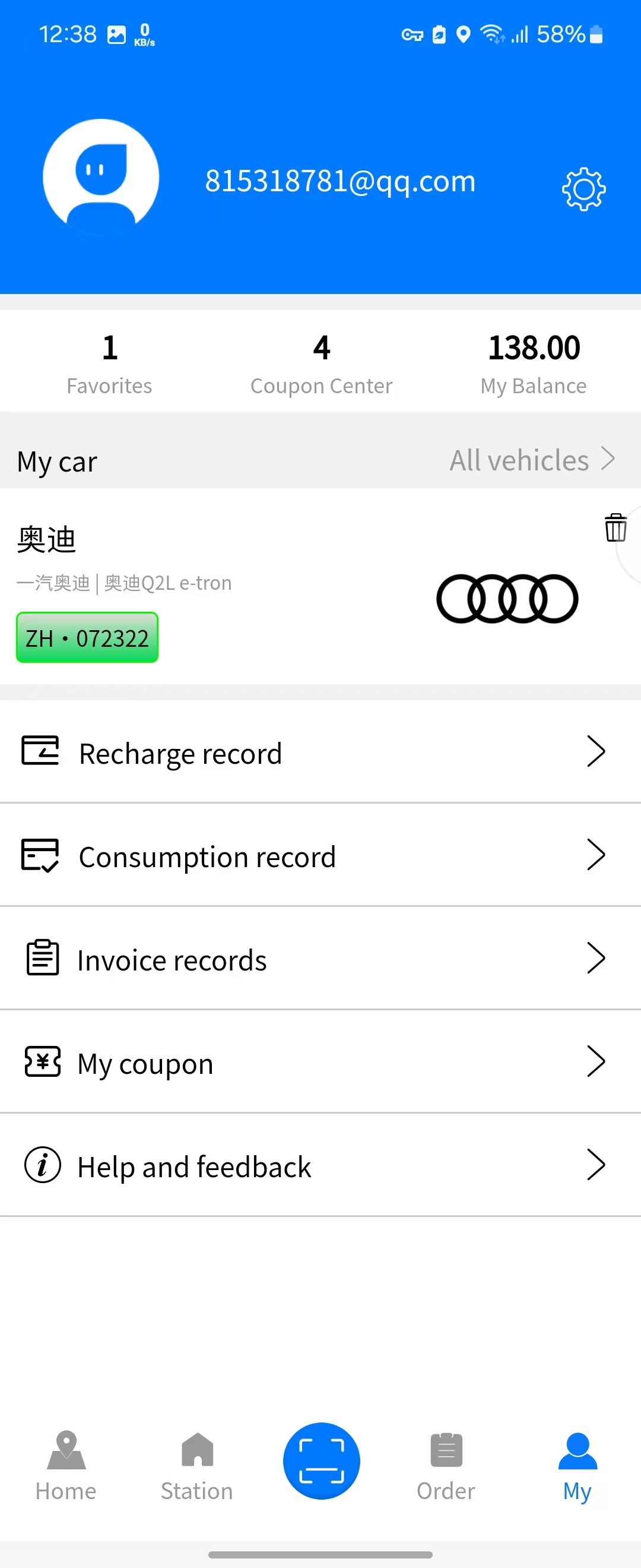Open Favorites count
The width and height of the screenshot is (641, 1568).
pos(109,363)
